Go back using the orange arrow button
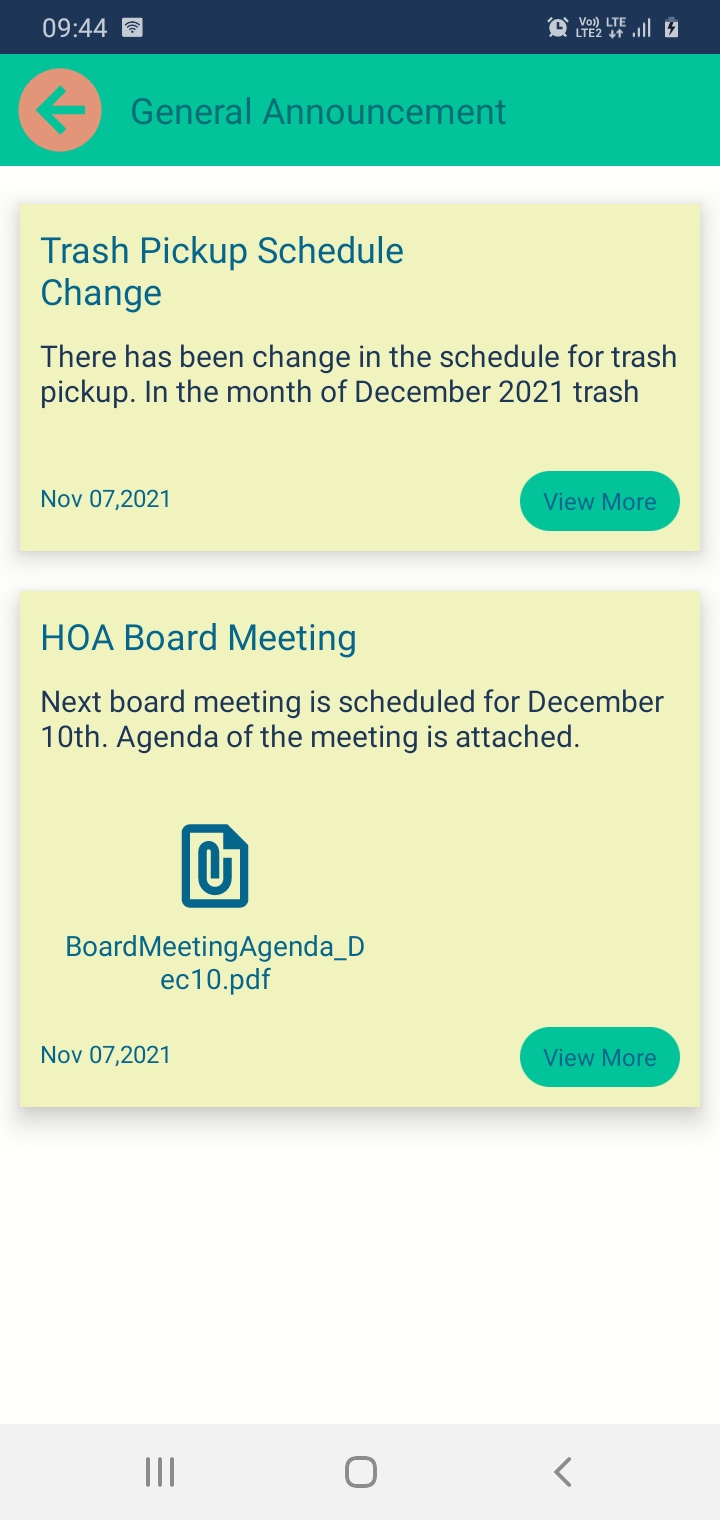 [x=60, y=110]
